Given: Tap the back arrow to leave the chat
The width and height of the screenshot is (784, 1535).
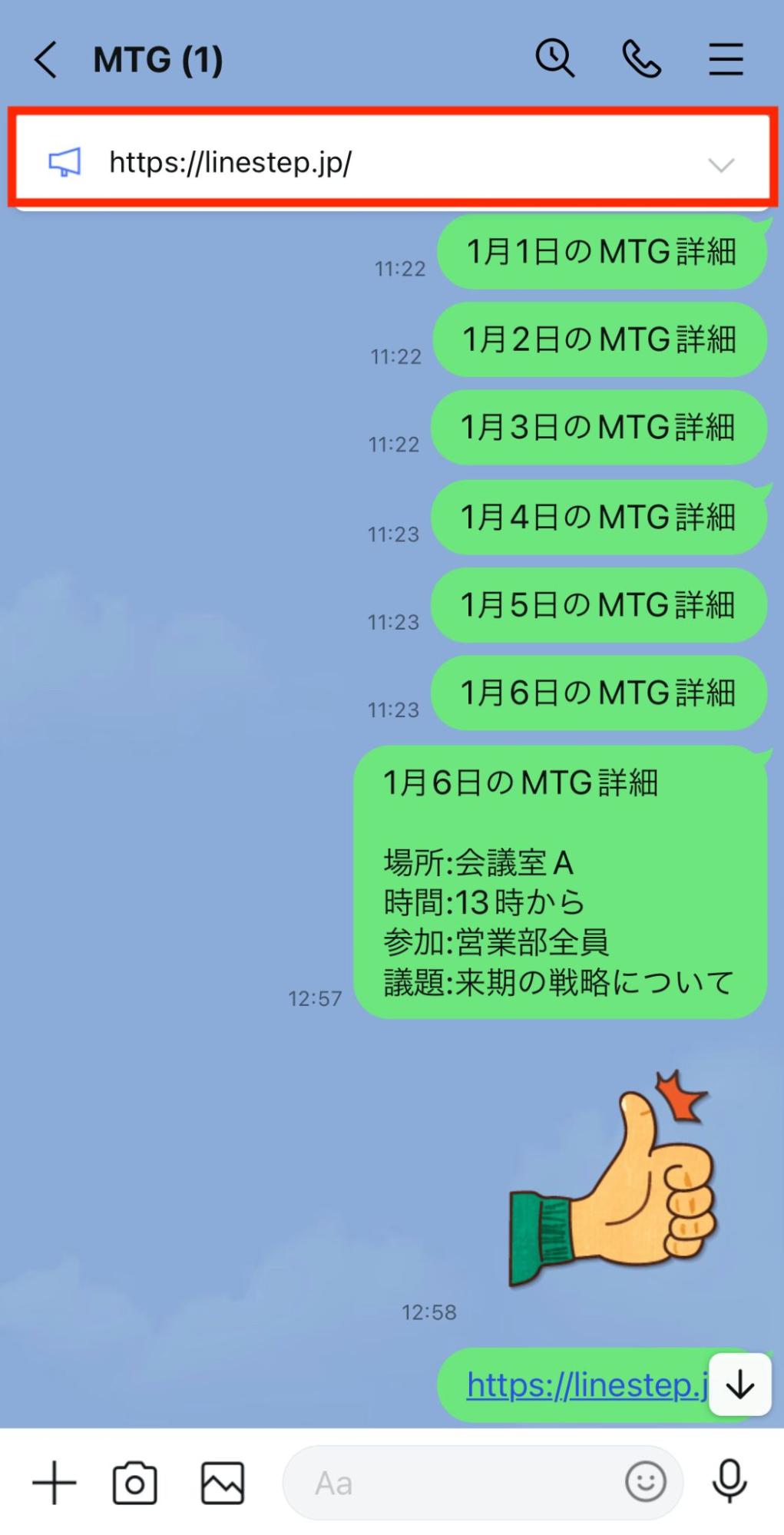Looking at the screenshot, I should coord(46,60).
